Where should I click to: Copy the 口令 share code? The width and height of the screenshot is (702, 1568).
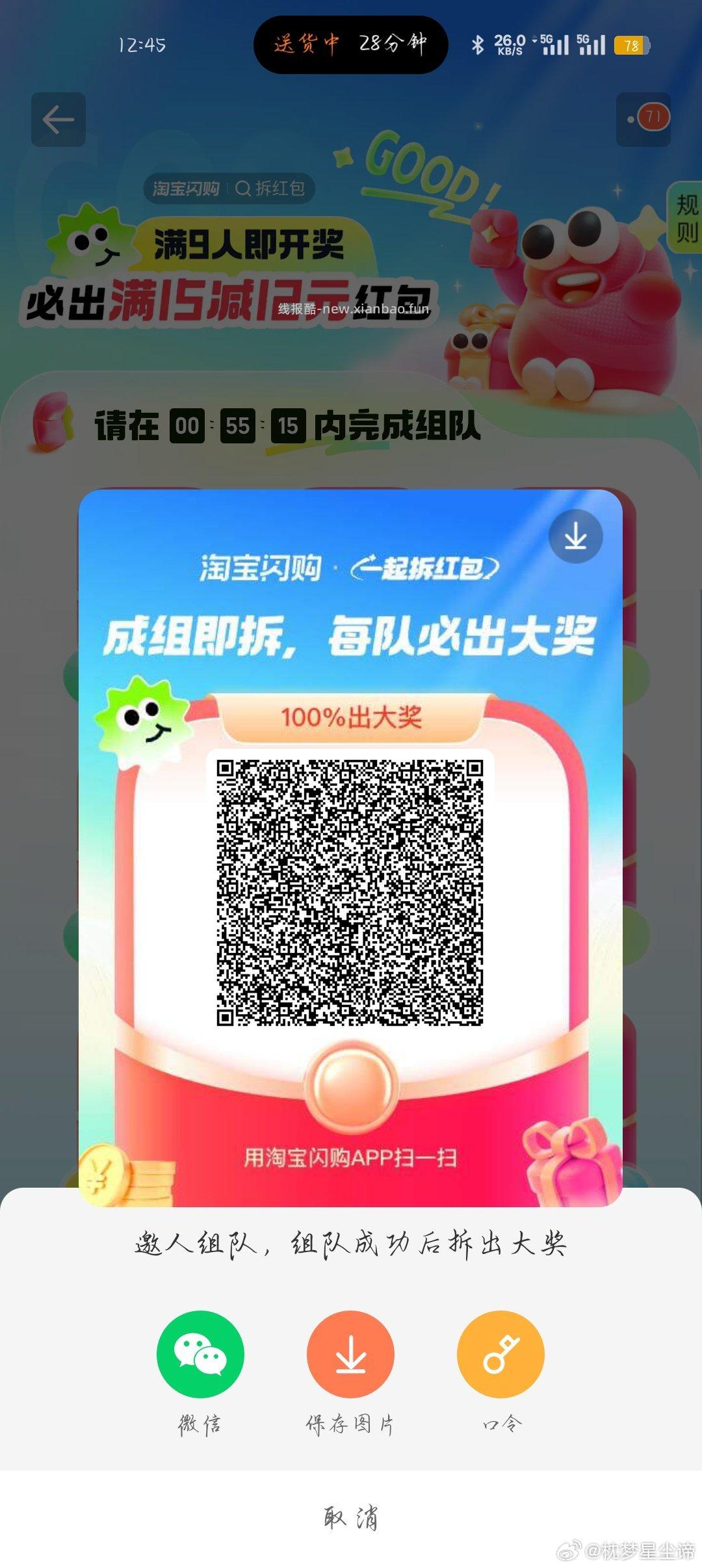[x=500, y=1354]
